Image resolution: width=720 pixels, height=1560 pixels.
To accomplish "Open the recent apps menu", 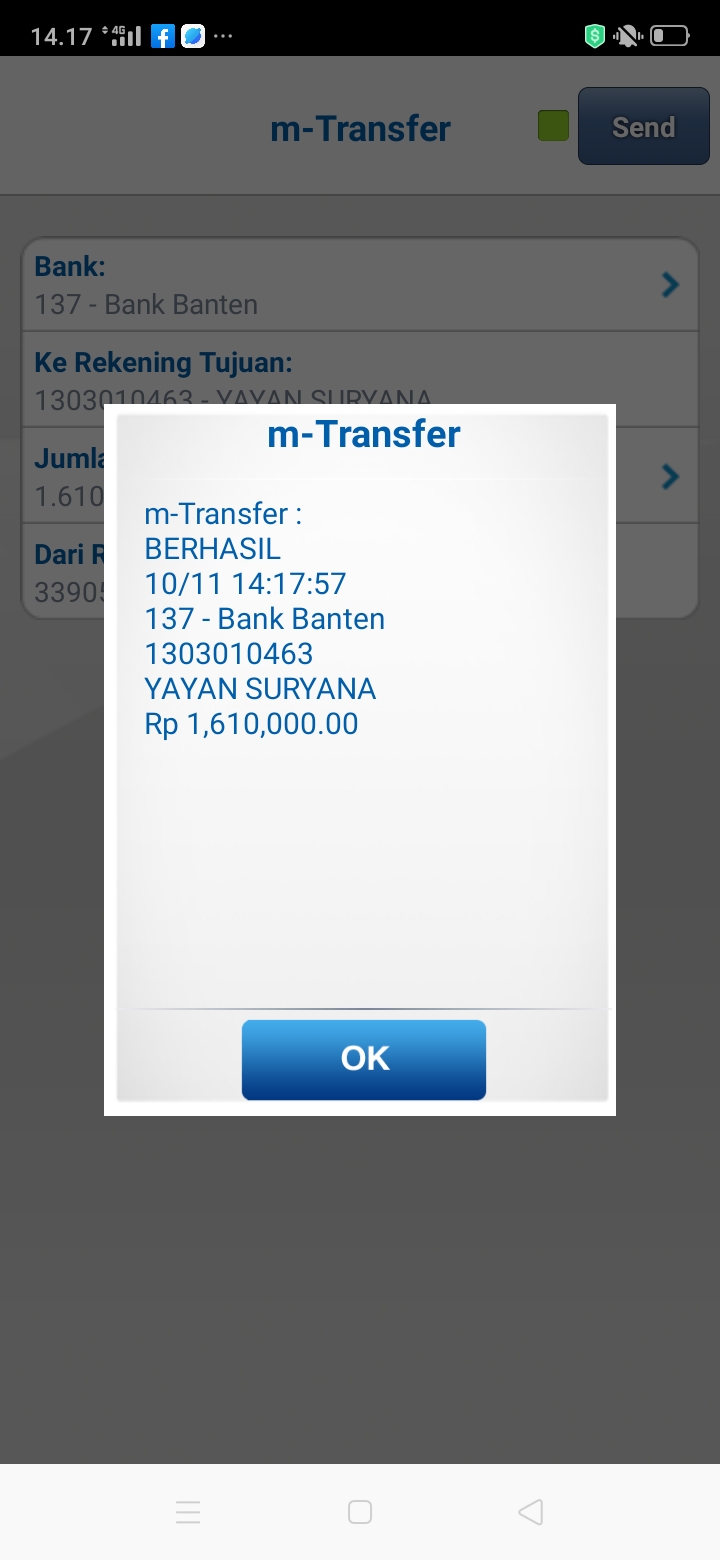I will click(188, 1512).
